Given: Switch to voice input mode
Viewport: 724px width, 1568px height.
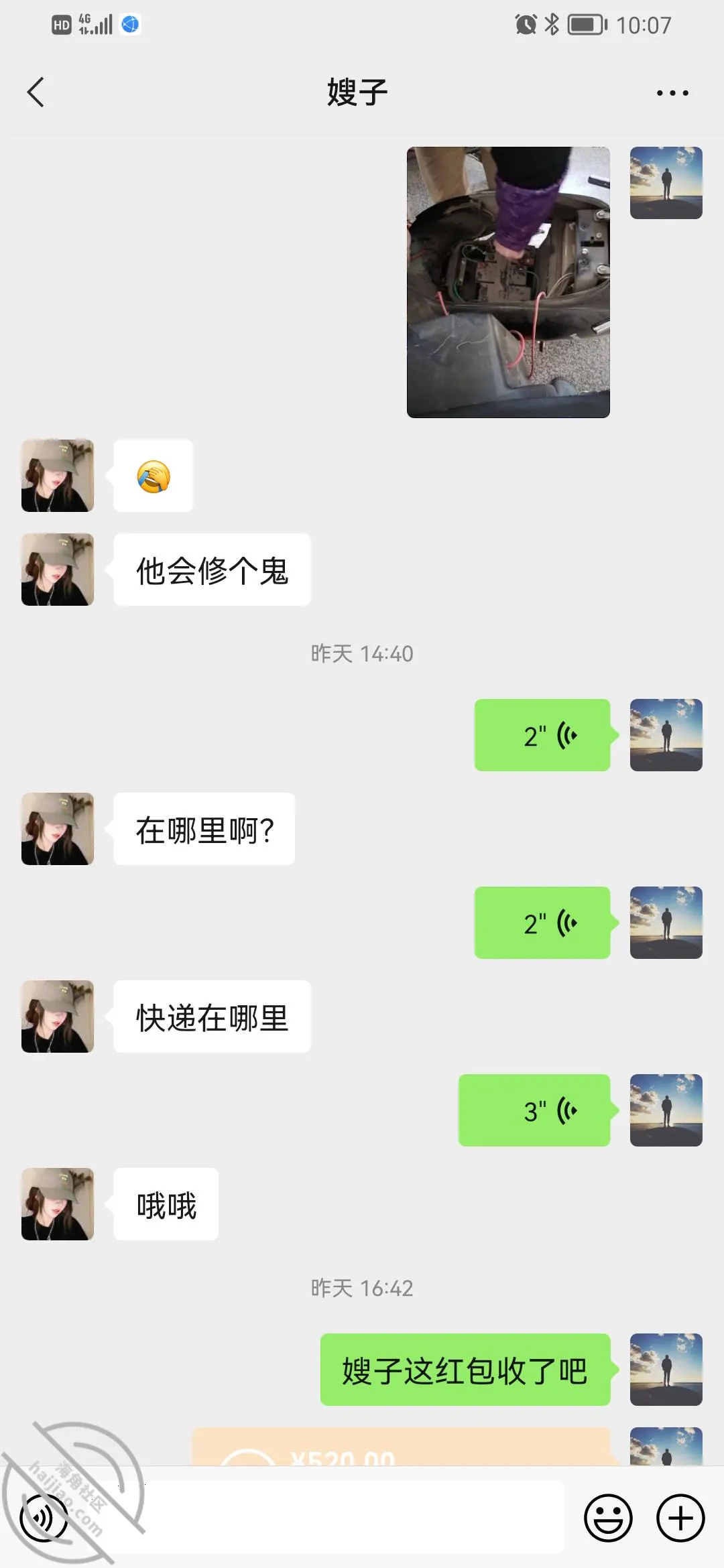Looking at the screenshot, I should (44, 1518).
